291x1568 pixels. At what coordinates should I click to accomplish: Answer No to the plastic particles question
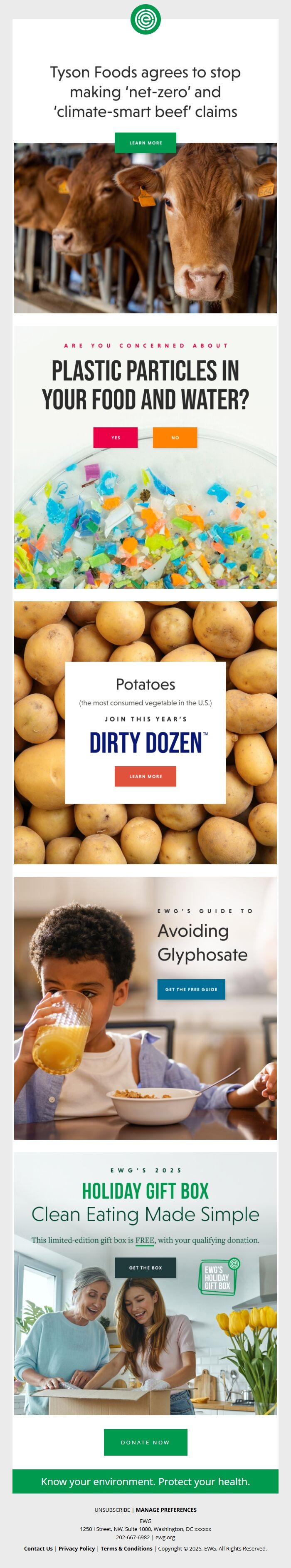[x=175, y=437]
